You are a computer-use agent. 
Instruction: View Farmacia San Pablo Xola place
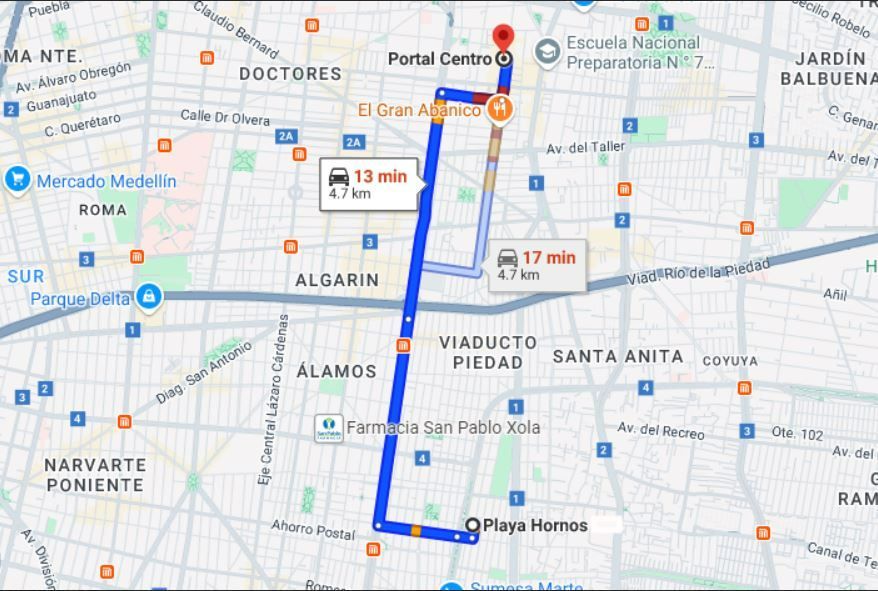(x=329, y=428)
